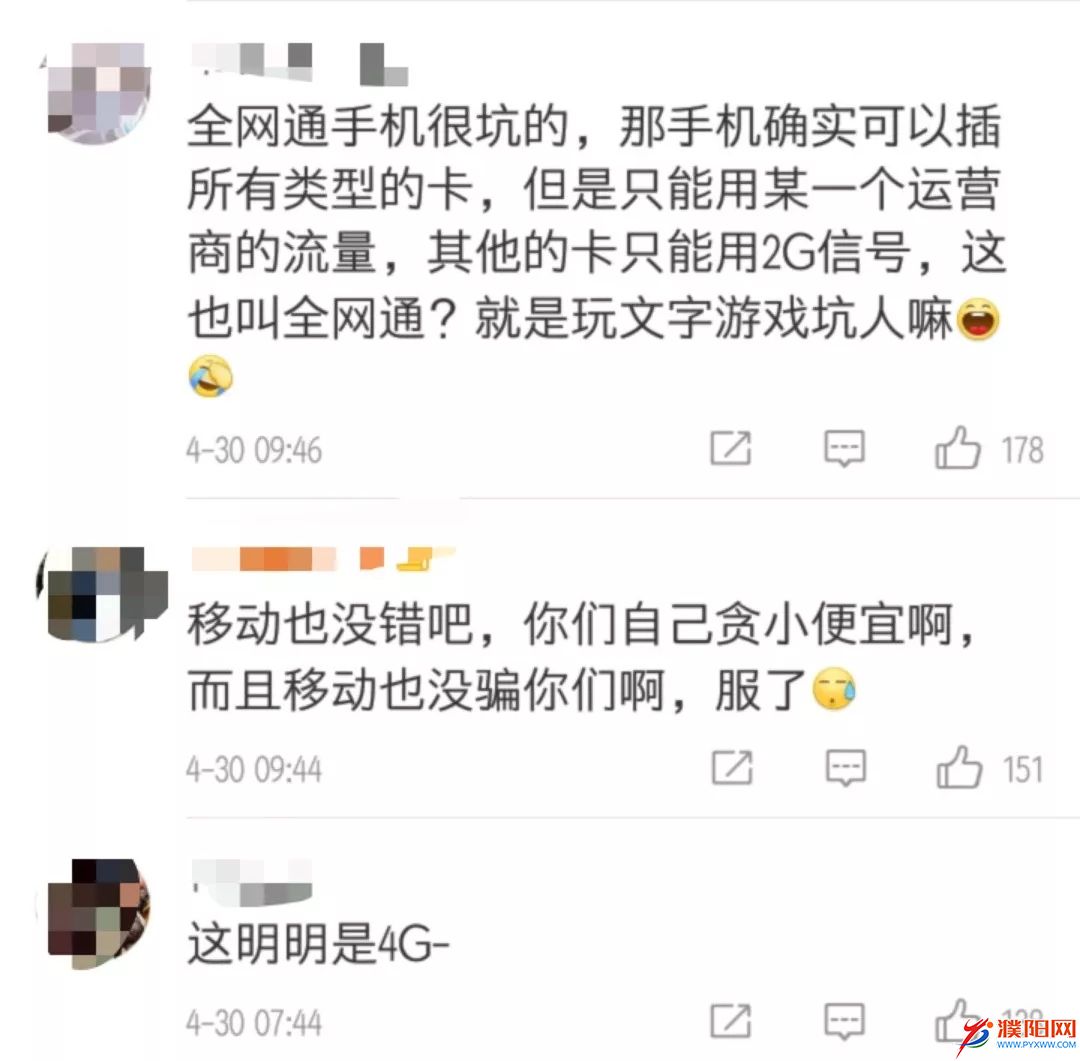
Task: Reply to the 4-30 09:44 comment
Action: click(x=845, y=768)
